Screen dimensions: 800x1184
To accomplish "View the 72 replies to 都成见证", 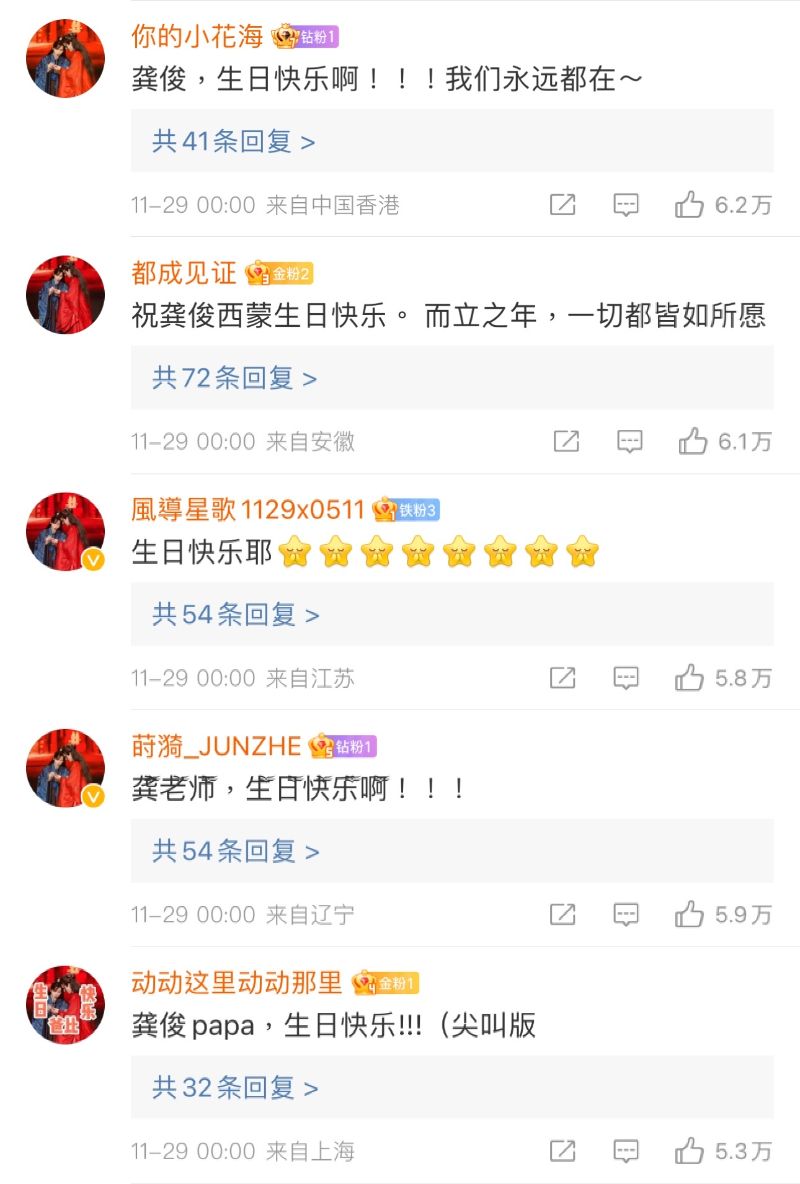I will 234,378.
